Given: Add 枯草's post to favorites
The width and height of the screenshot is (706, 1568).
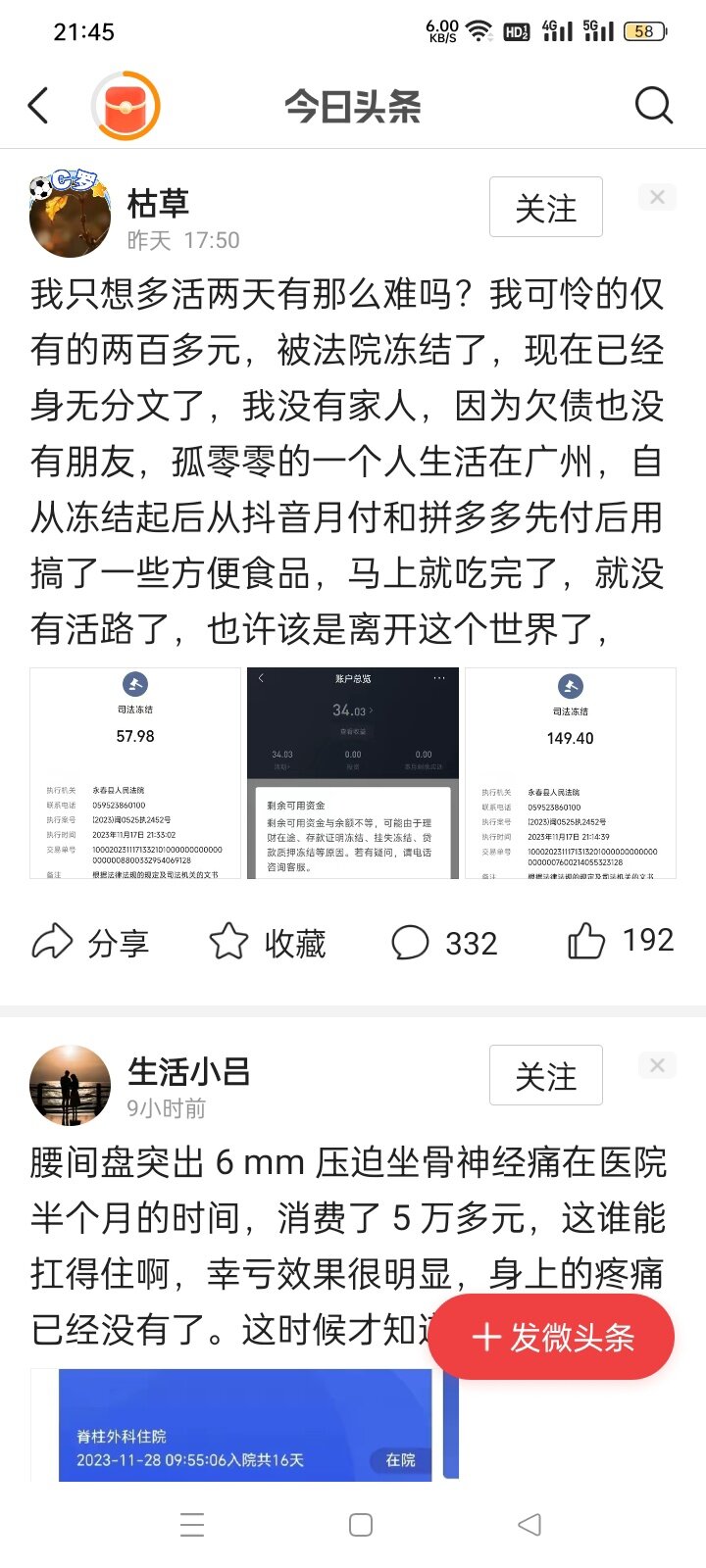Looking at the screenshot, I should pyautogui.click(x=267, y=942).
